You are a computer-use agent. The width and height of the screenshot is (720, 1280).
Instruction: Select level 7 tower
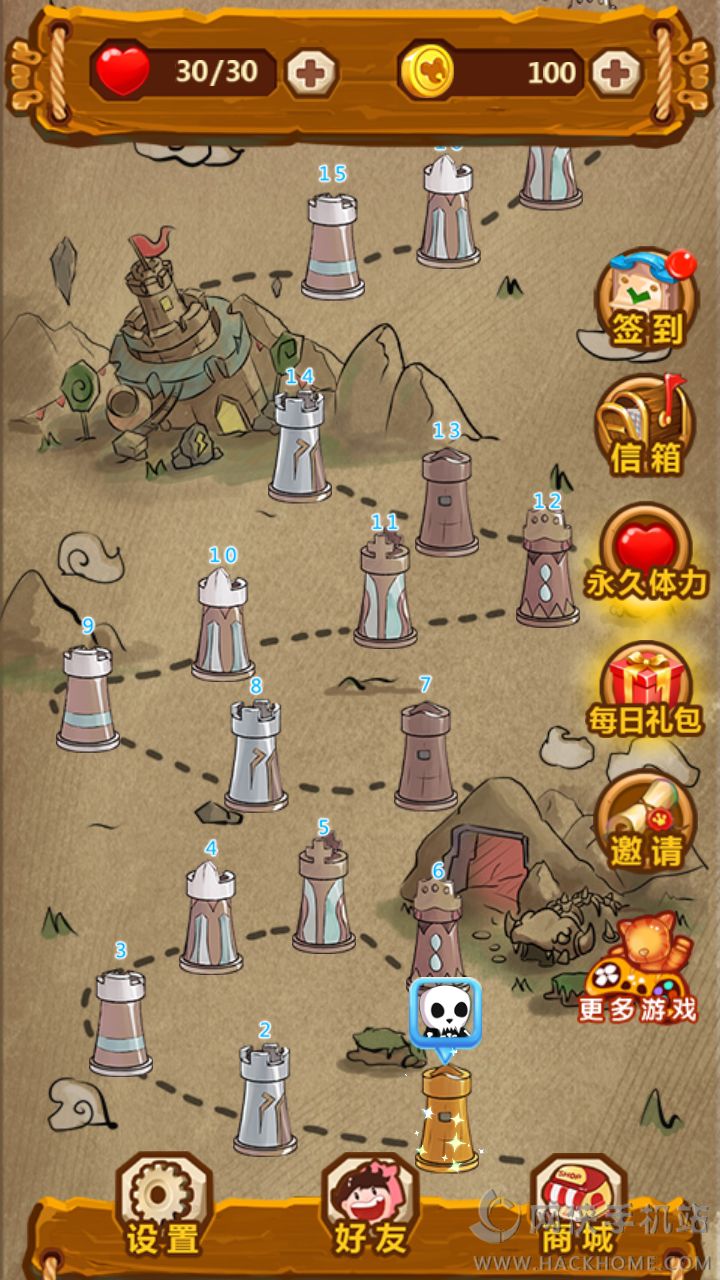pos(426,757)
